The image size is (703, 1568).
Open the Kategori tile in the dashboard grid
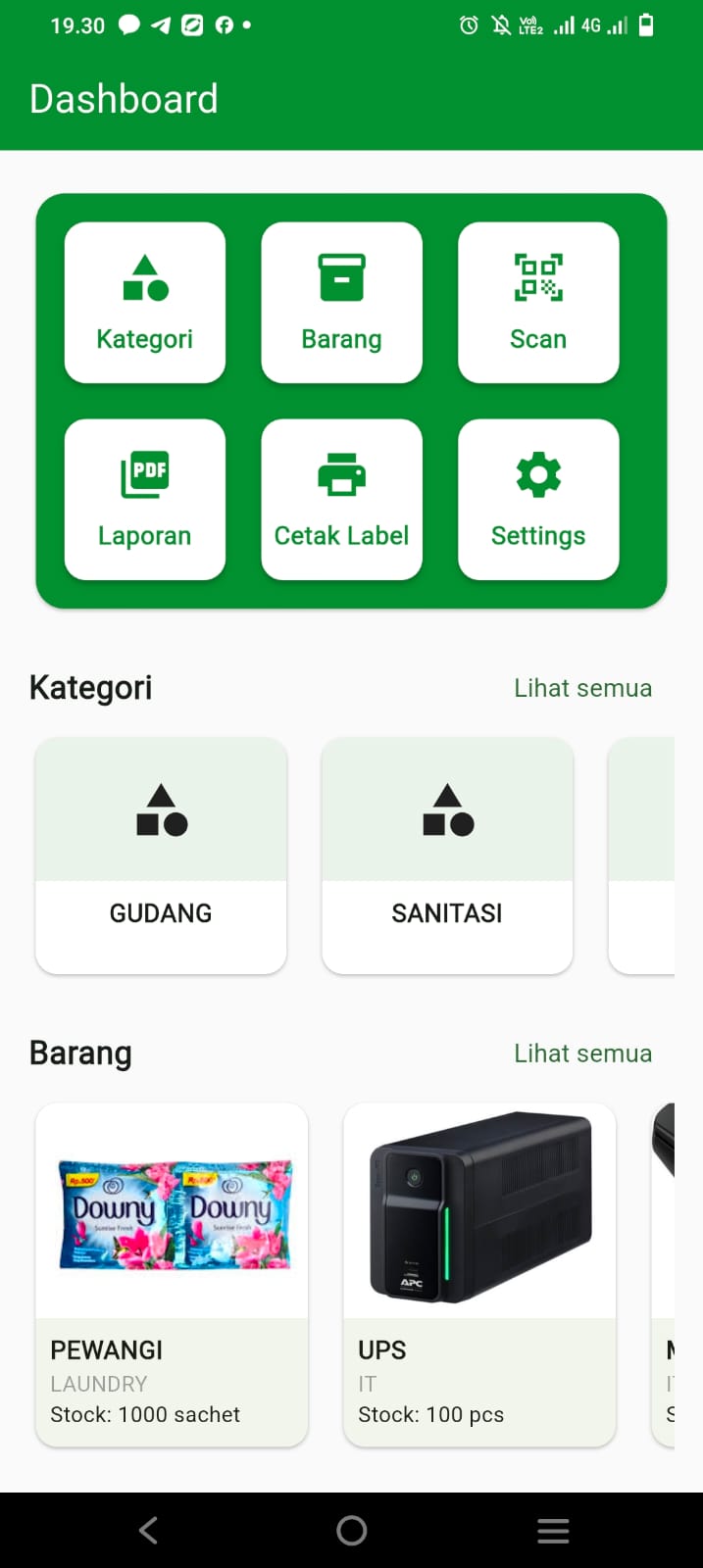[x=145, y=302]
